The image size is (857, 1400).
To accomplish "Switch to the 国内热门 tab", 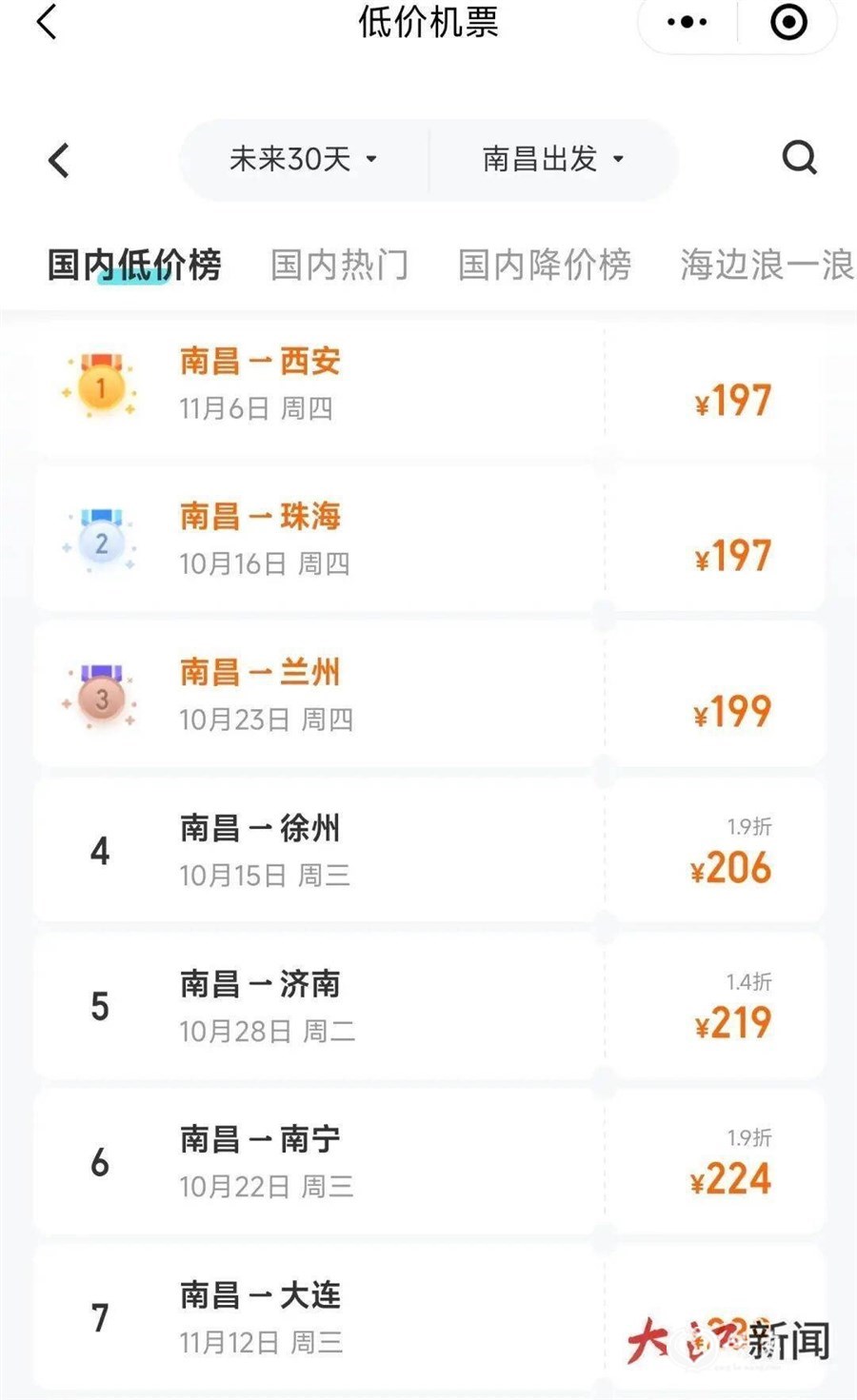I will [339, 265].
